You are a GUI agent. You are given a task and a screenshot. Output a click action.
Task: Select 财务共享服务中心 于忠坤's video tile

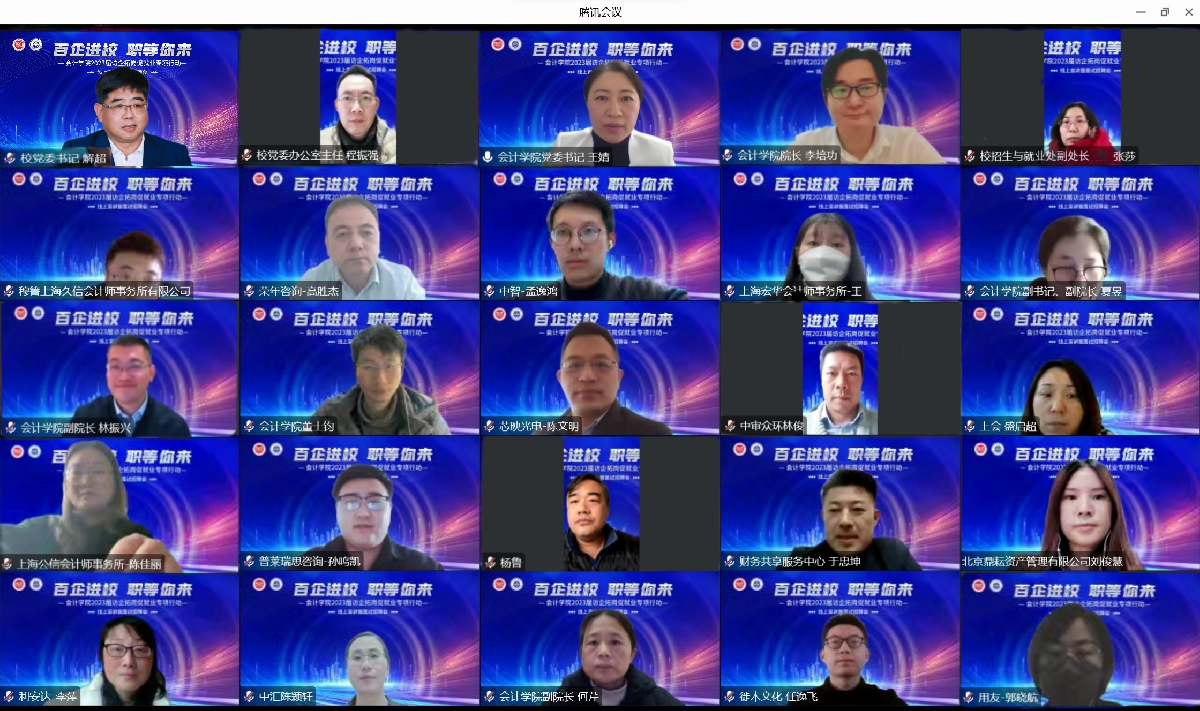(x=840, y=505)
